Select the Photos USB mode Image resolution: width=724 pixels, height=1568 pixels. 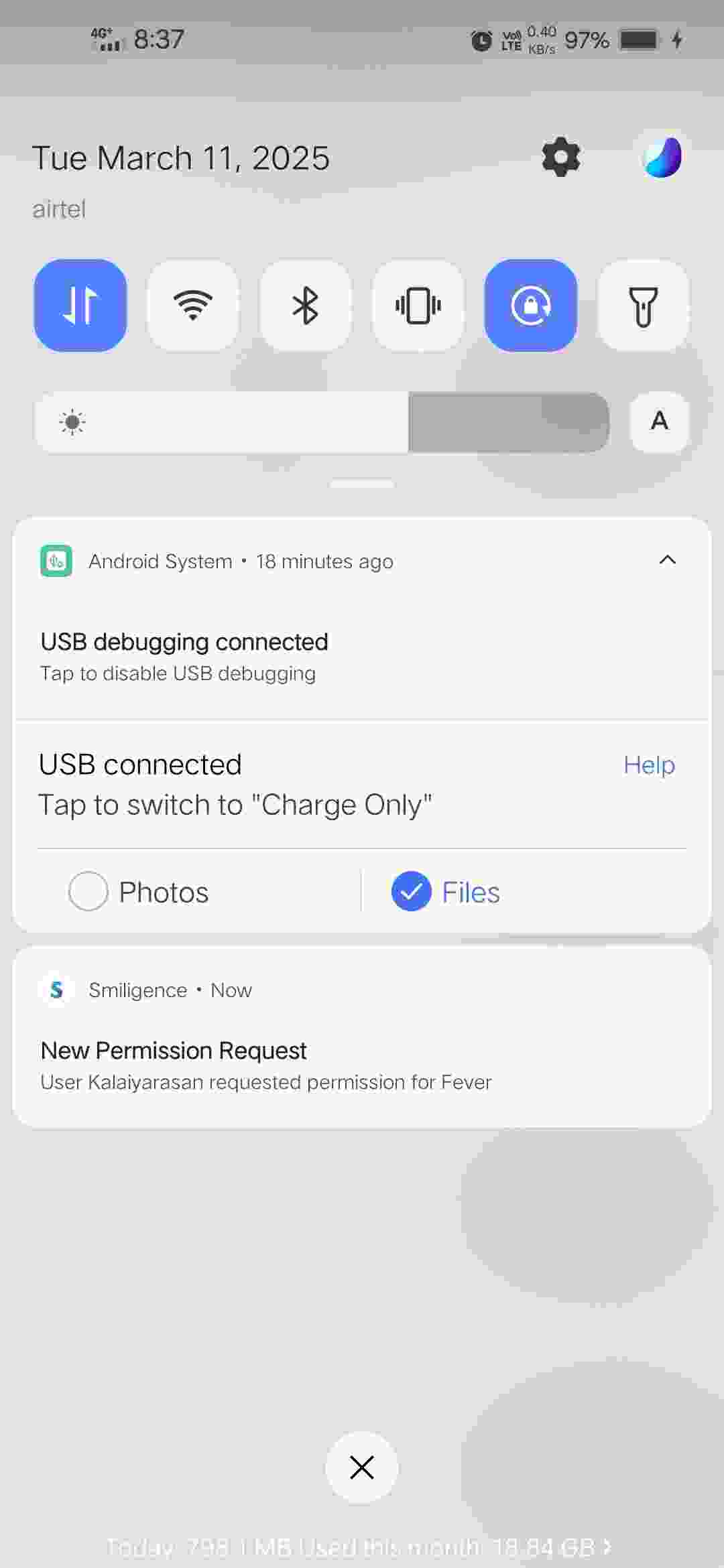[x=139, y=892]
